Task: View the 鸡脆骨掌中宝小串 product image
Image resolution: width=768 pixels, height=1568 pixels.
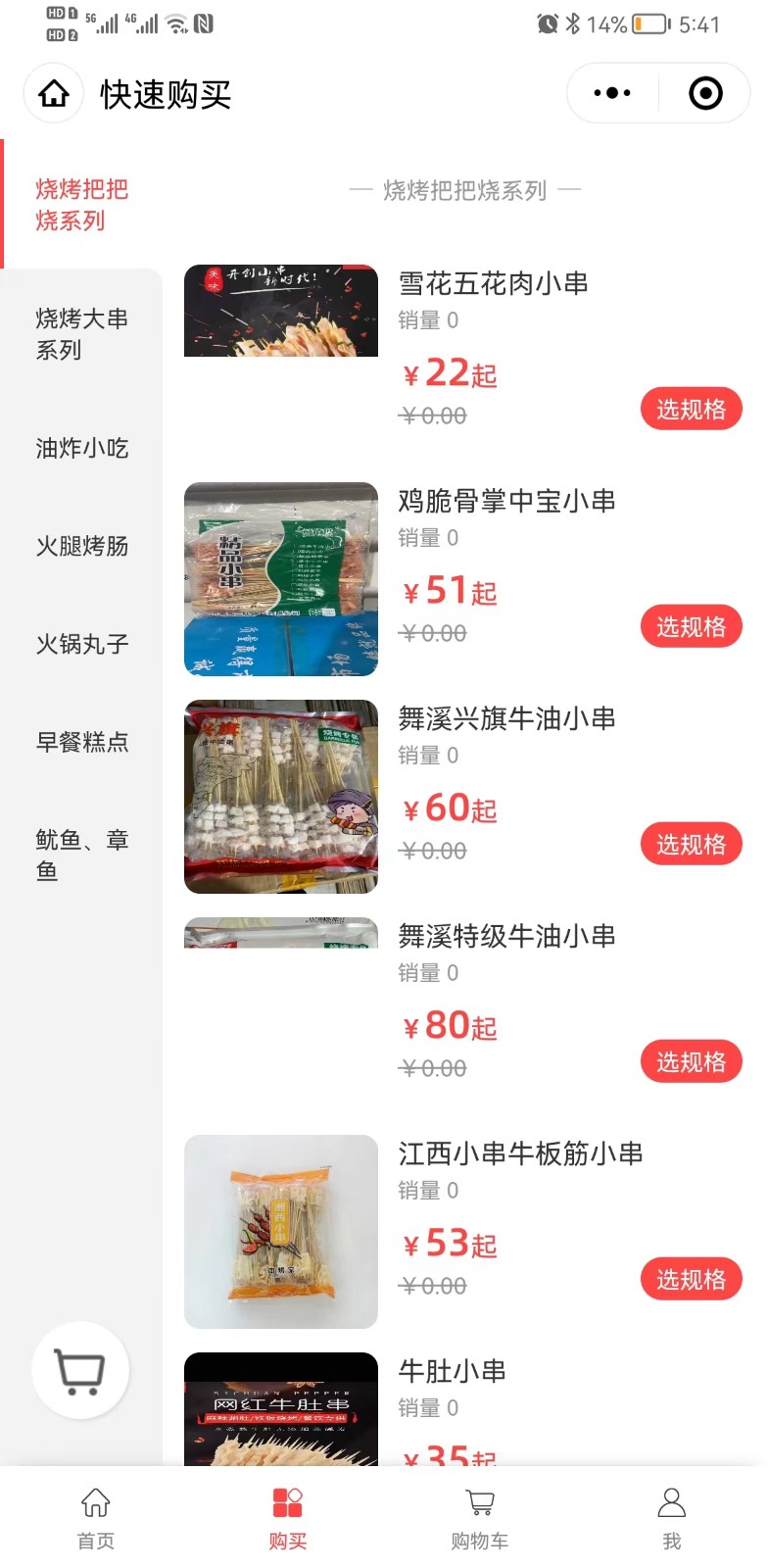Action: click(281, 579)
